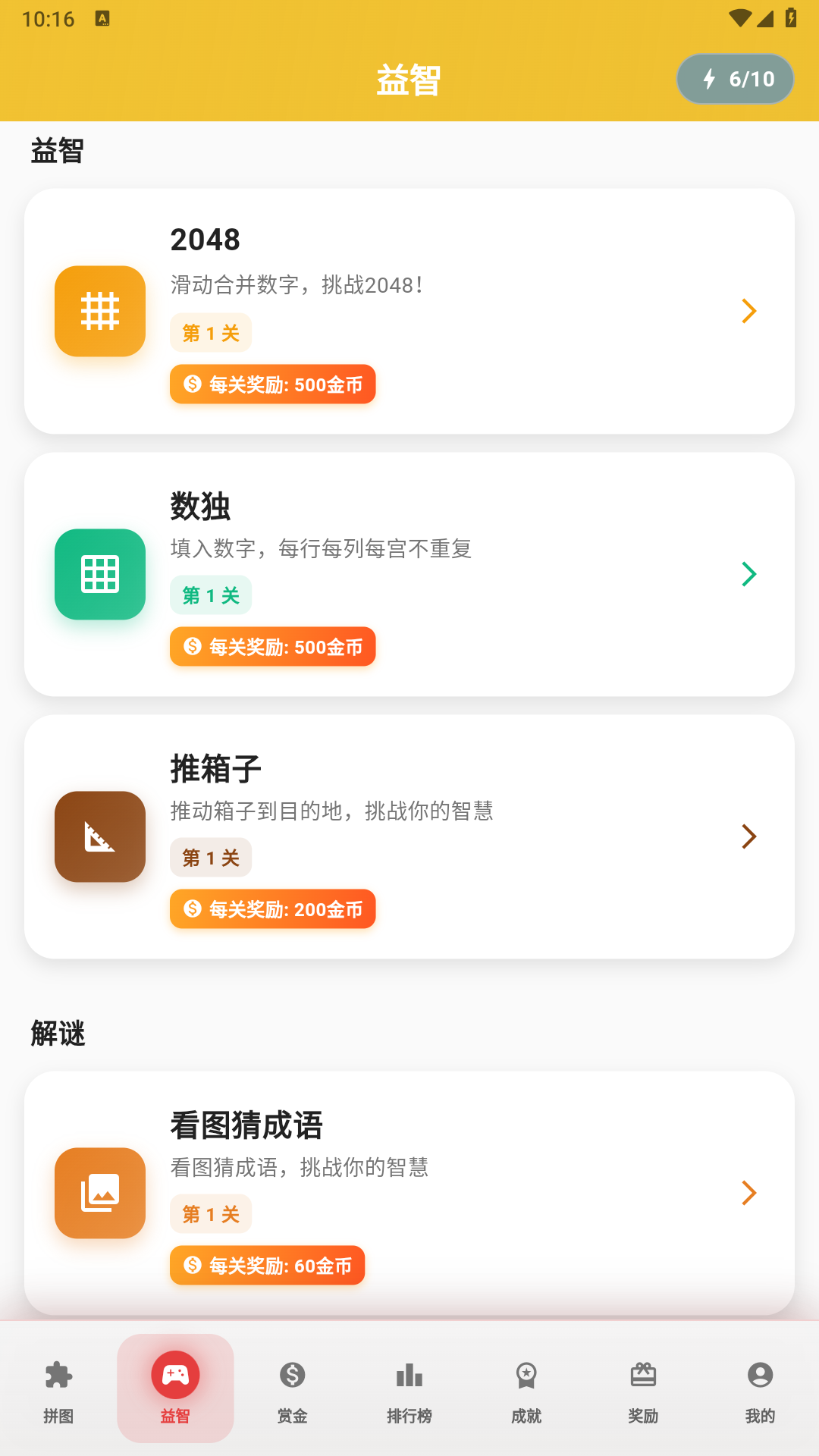
Task: Switch to the 拼图 tab
Action: point(58,1389)
